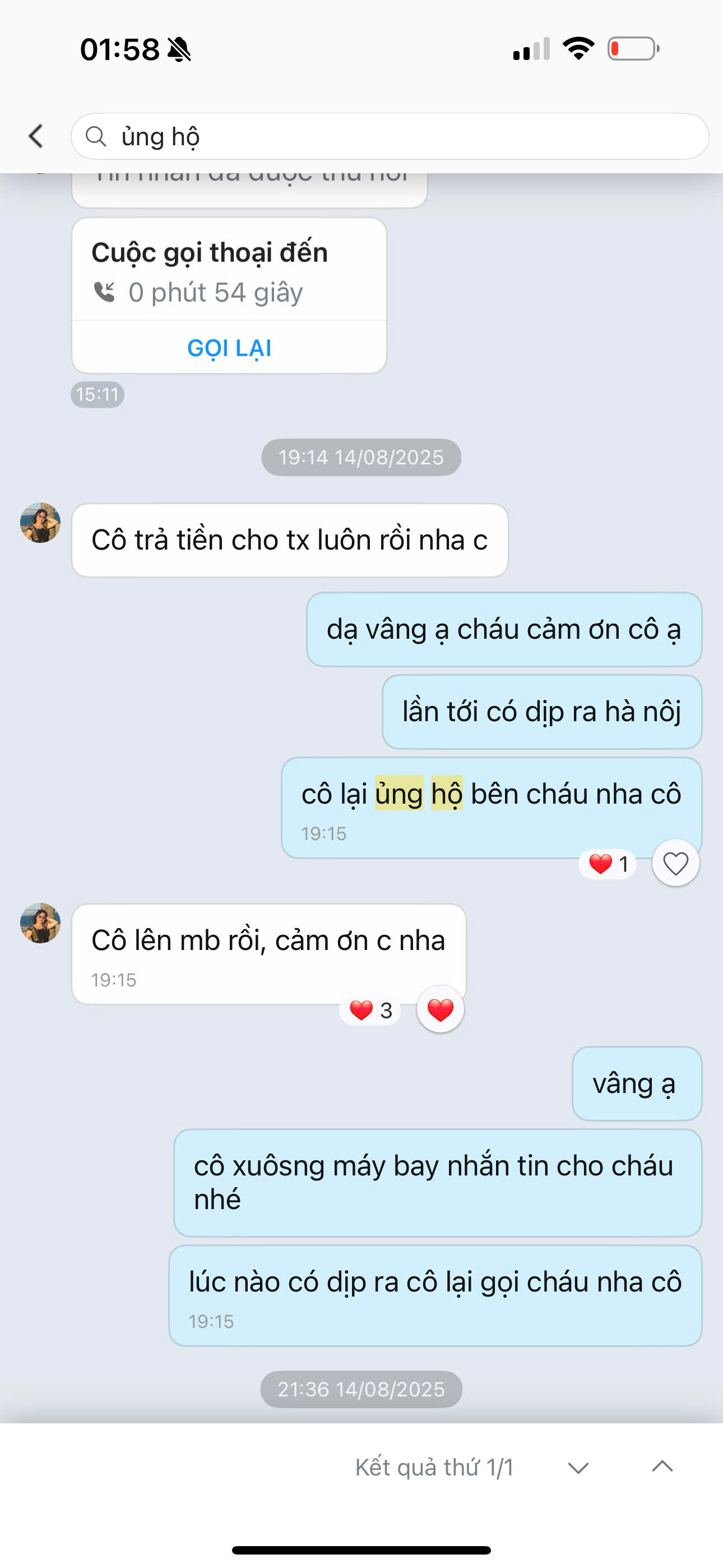This screenshot has width=723, height=1568.
Task: View reactions count on "Cô lên mb rồi" message
Action: (x=370, y=1011)
